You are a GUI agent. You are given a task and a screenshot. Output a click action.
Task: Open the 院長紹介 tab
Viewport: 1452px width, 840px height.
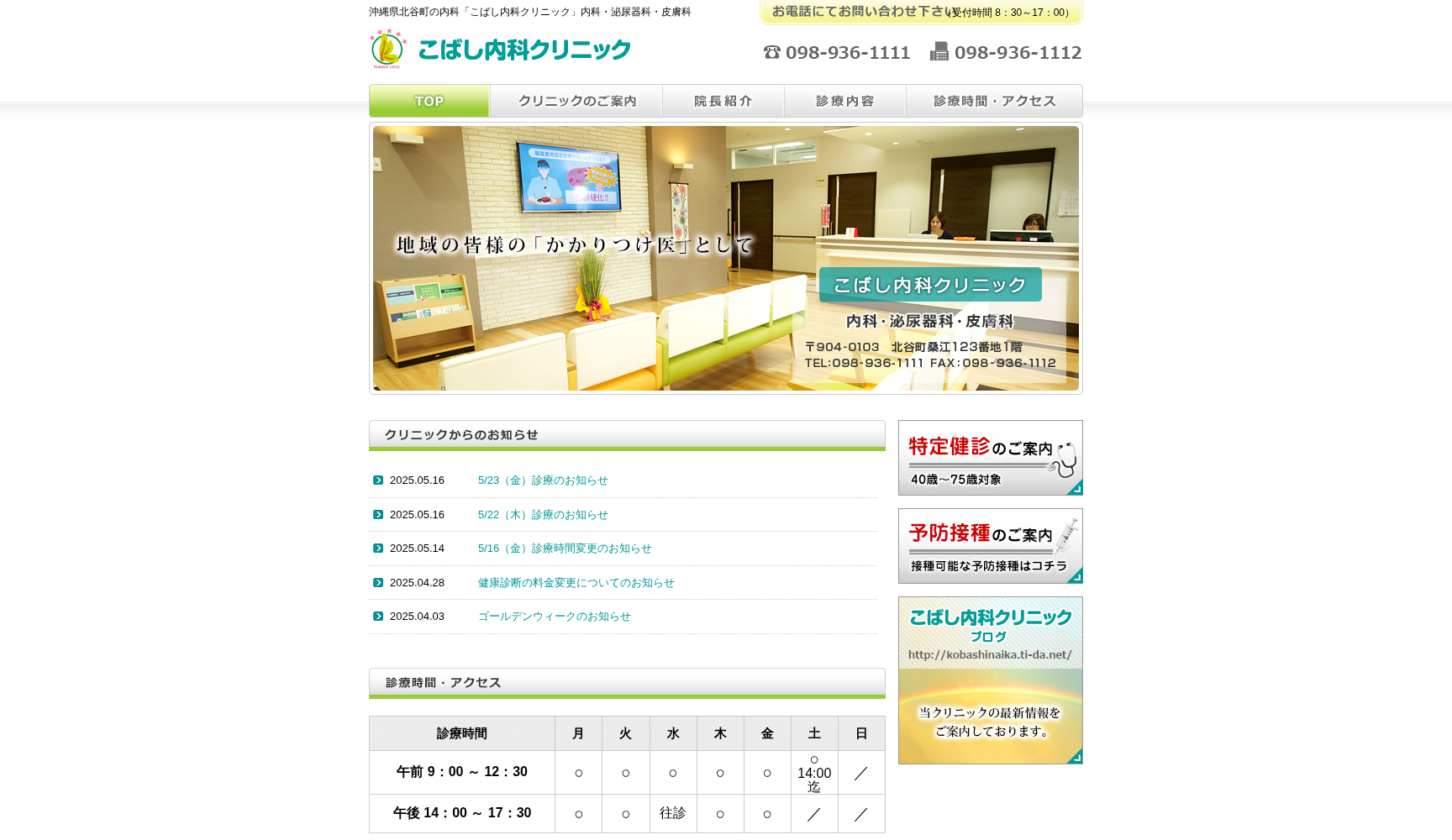click(x=723, y=101)
